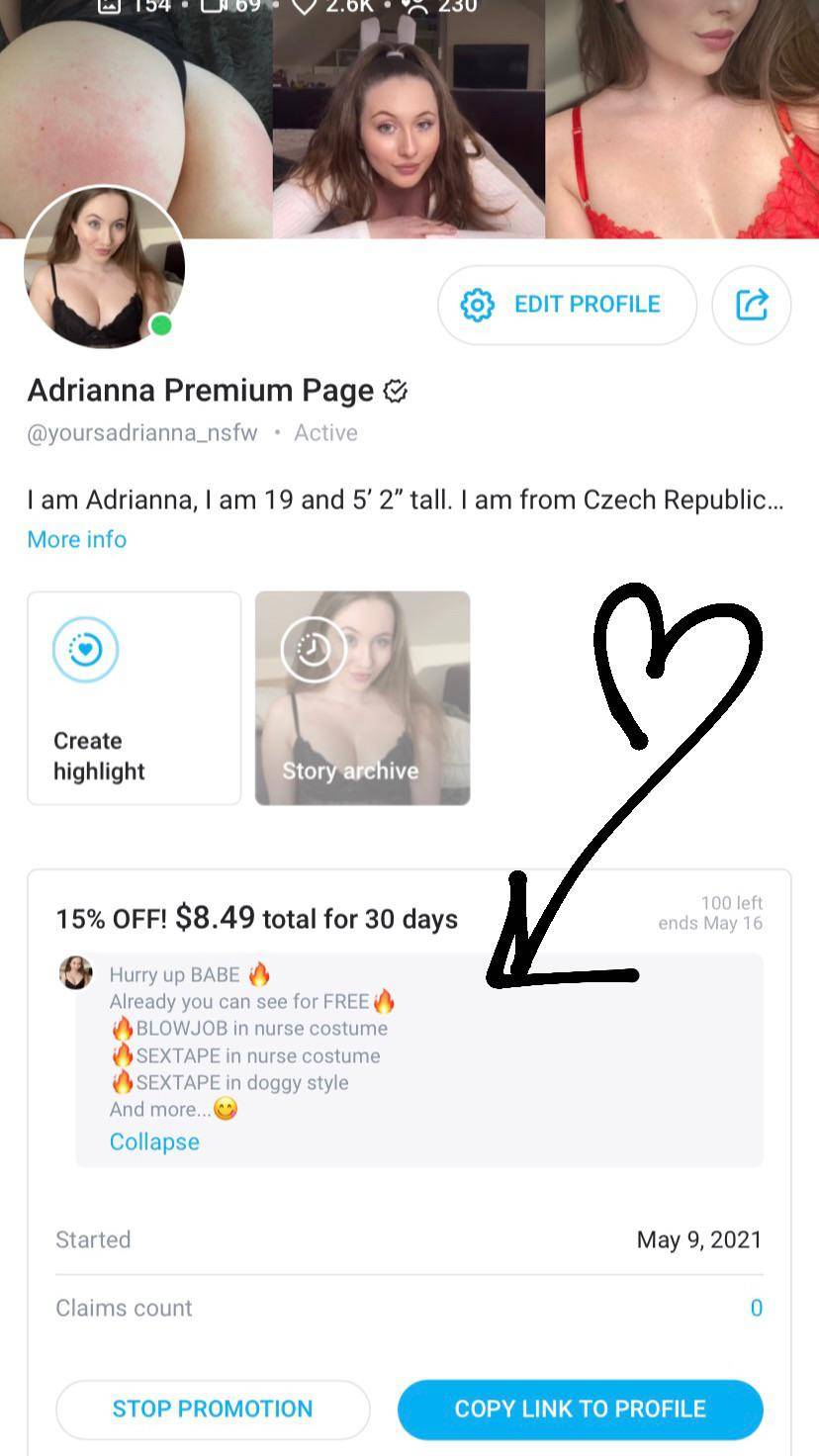Image resolution: width=819 pixels, height=1456 pixels.
Task: Collapse the promotion description text
Action: pos(153,1141)
